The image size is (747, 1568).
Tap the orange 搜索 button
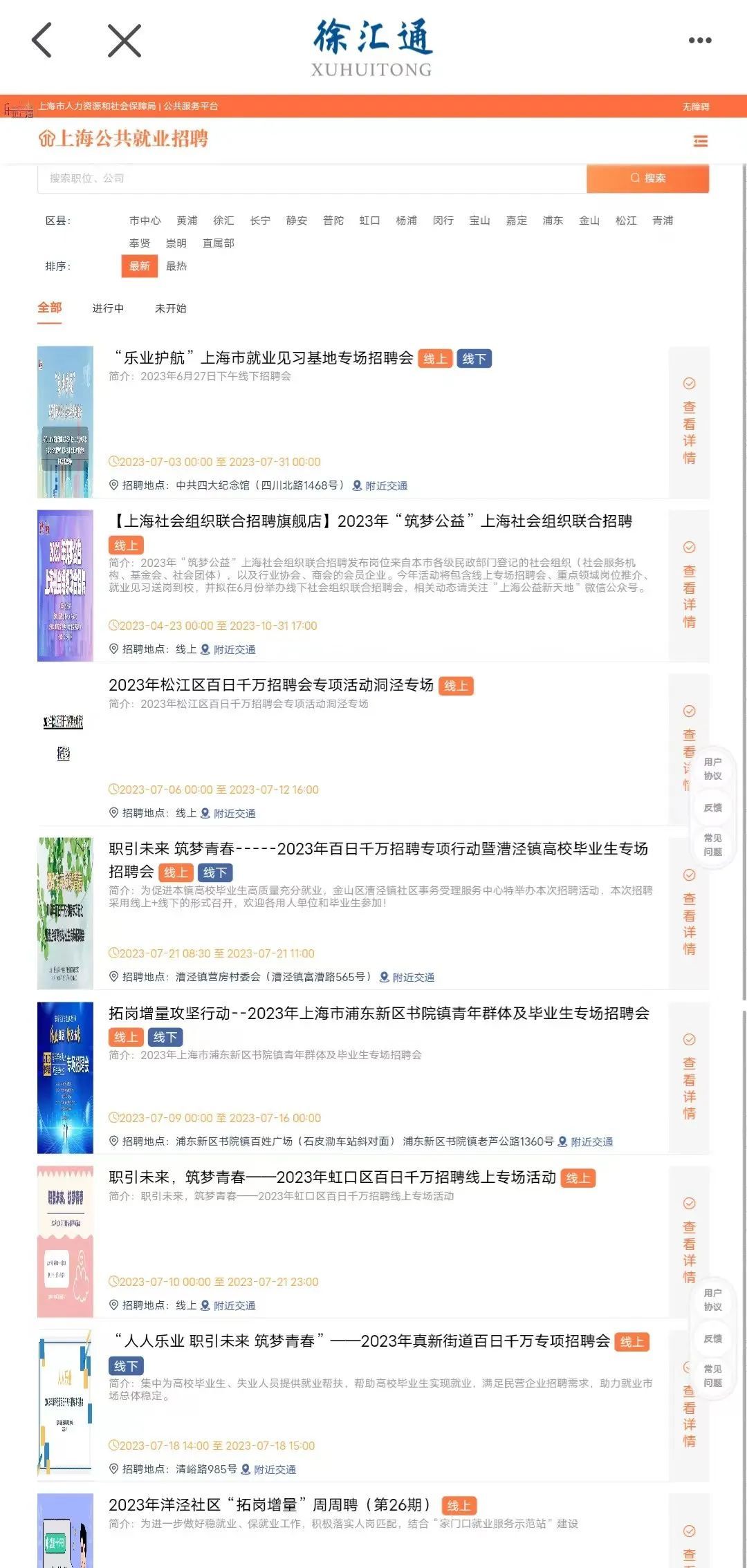(x=647, y=178)
